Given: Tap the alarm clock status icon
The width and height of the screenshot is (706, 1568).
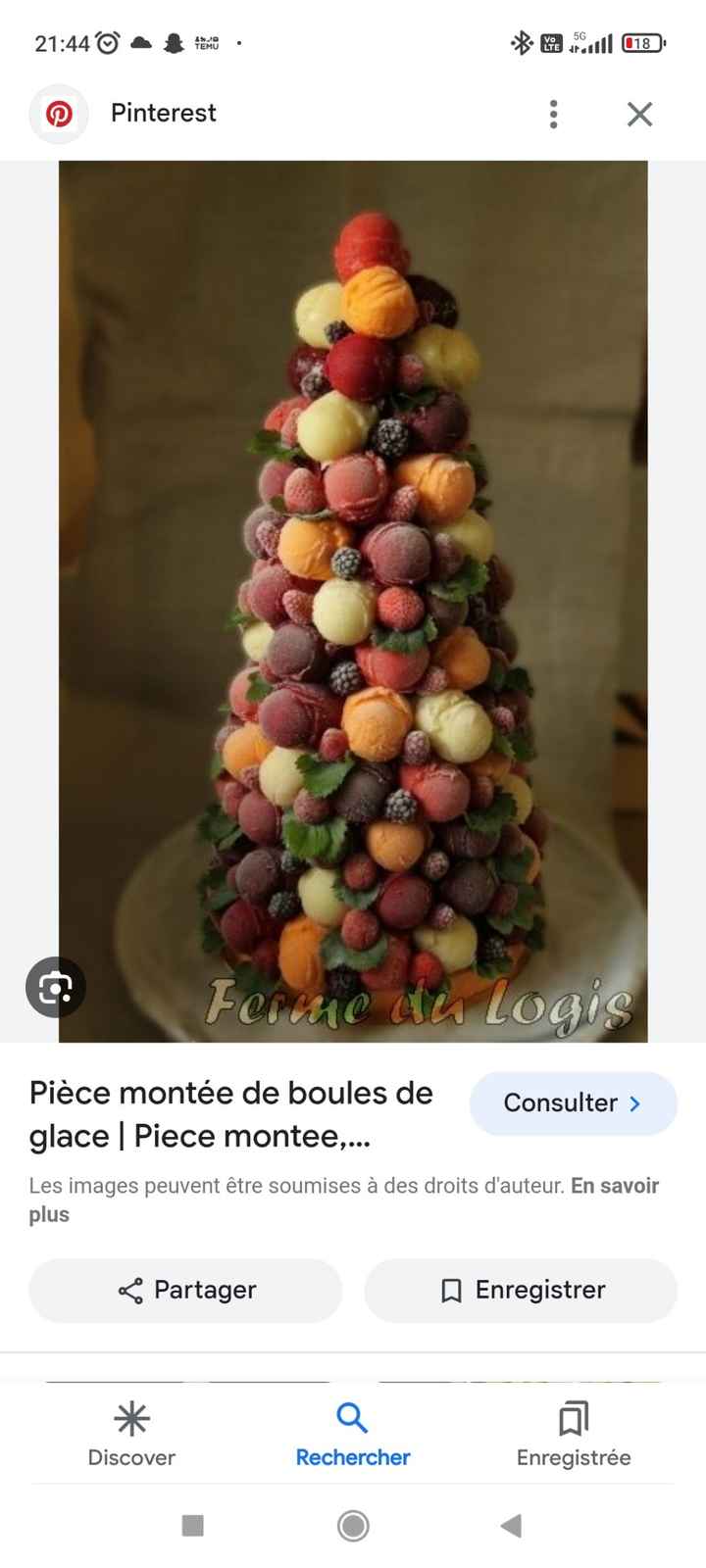Looking at the screenshot, I should (x=106, y=43).
